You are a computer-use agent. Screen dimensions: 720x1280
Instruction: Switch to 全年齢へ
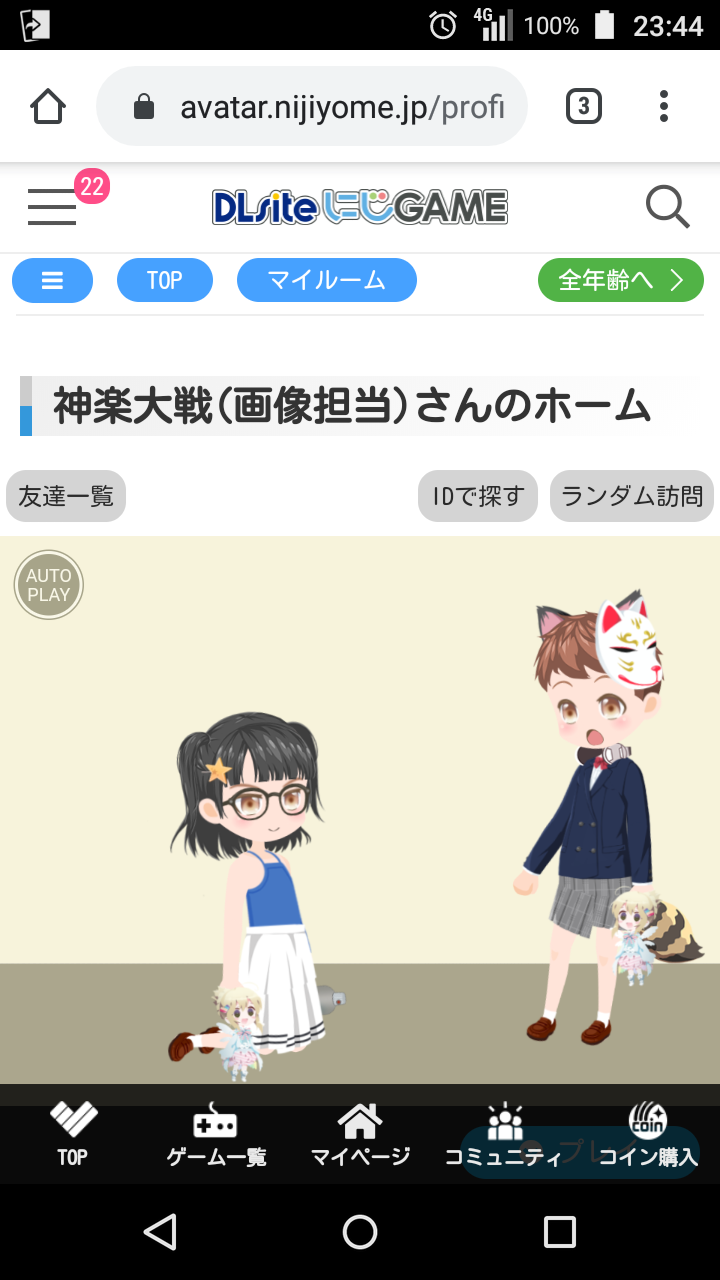(620, 280)
